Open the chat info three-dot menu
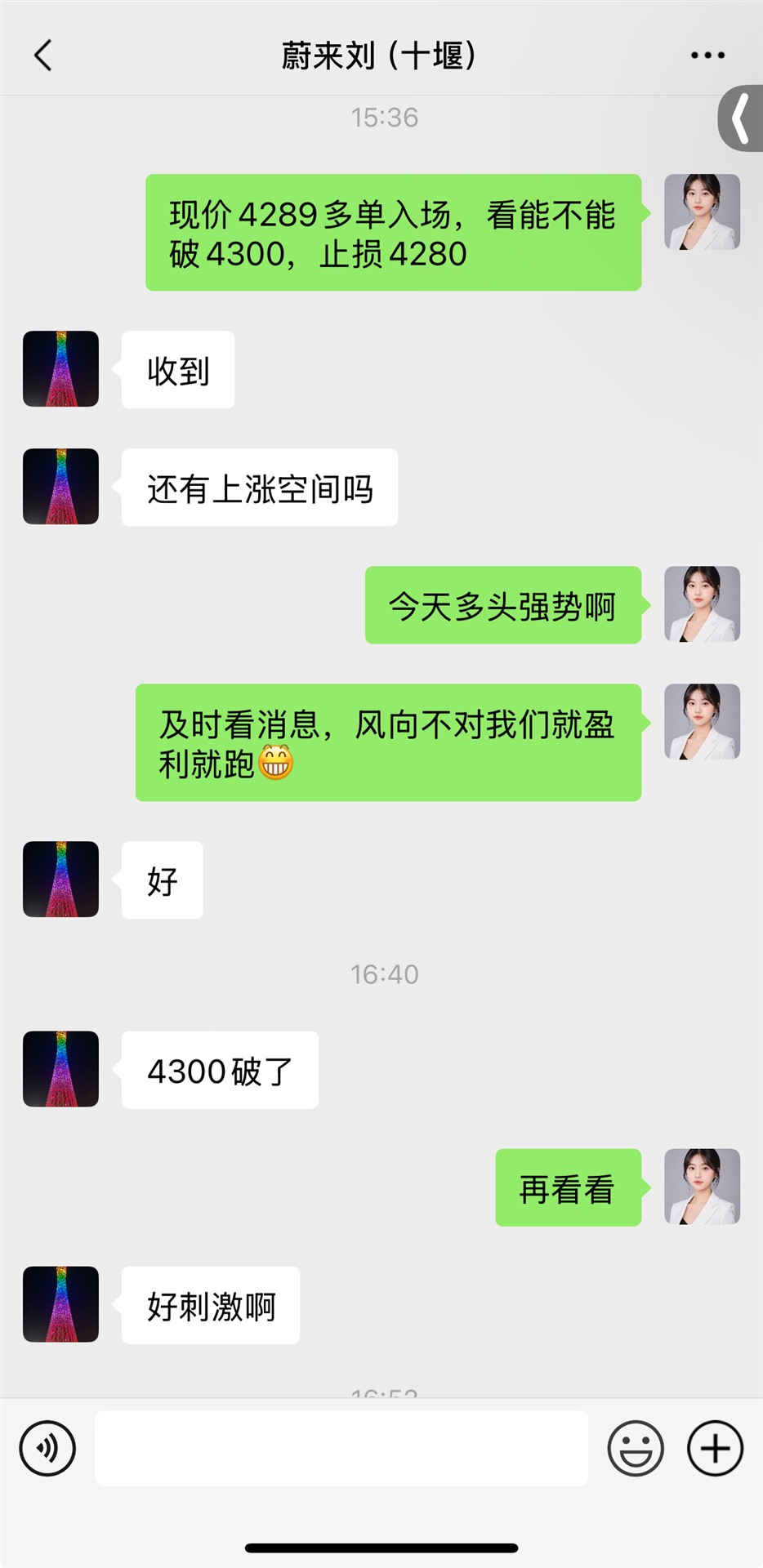 (x=707, y=56)
